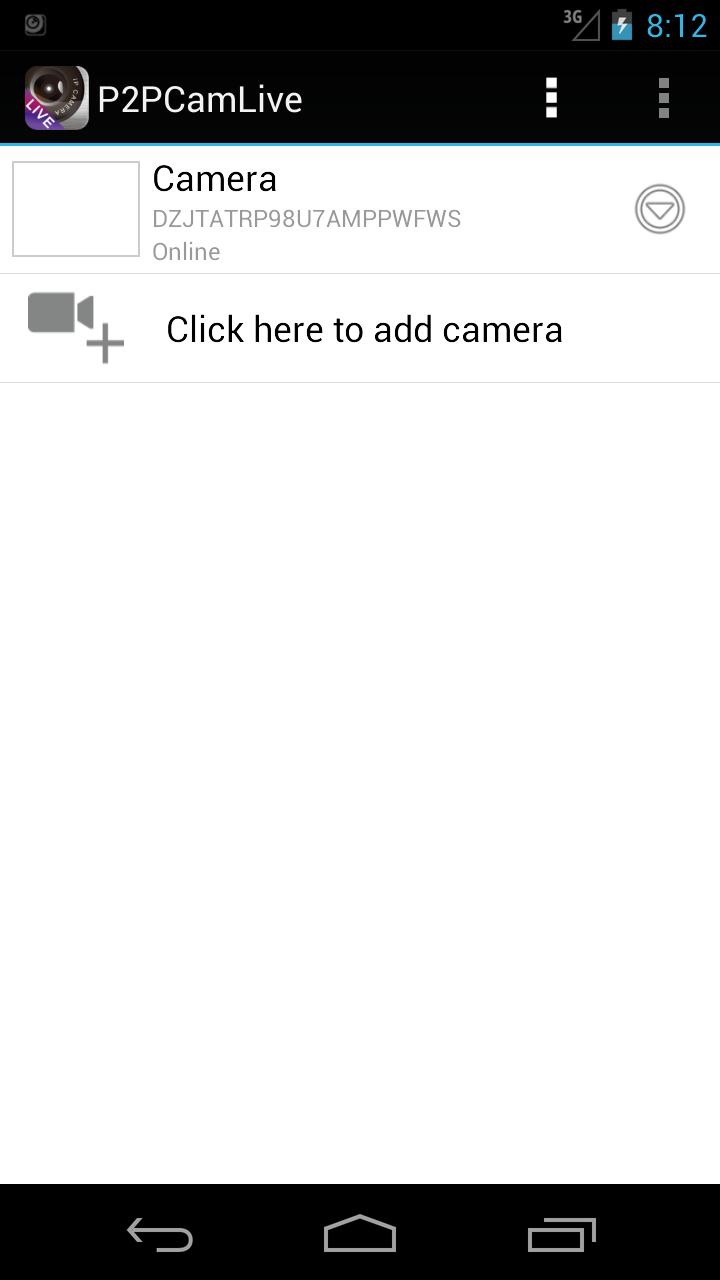Open the Camera preview thumbnail
Image resolution: width=720 pixels, height=1280 pixels.
point(75,208)
